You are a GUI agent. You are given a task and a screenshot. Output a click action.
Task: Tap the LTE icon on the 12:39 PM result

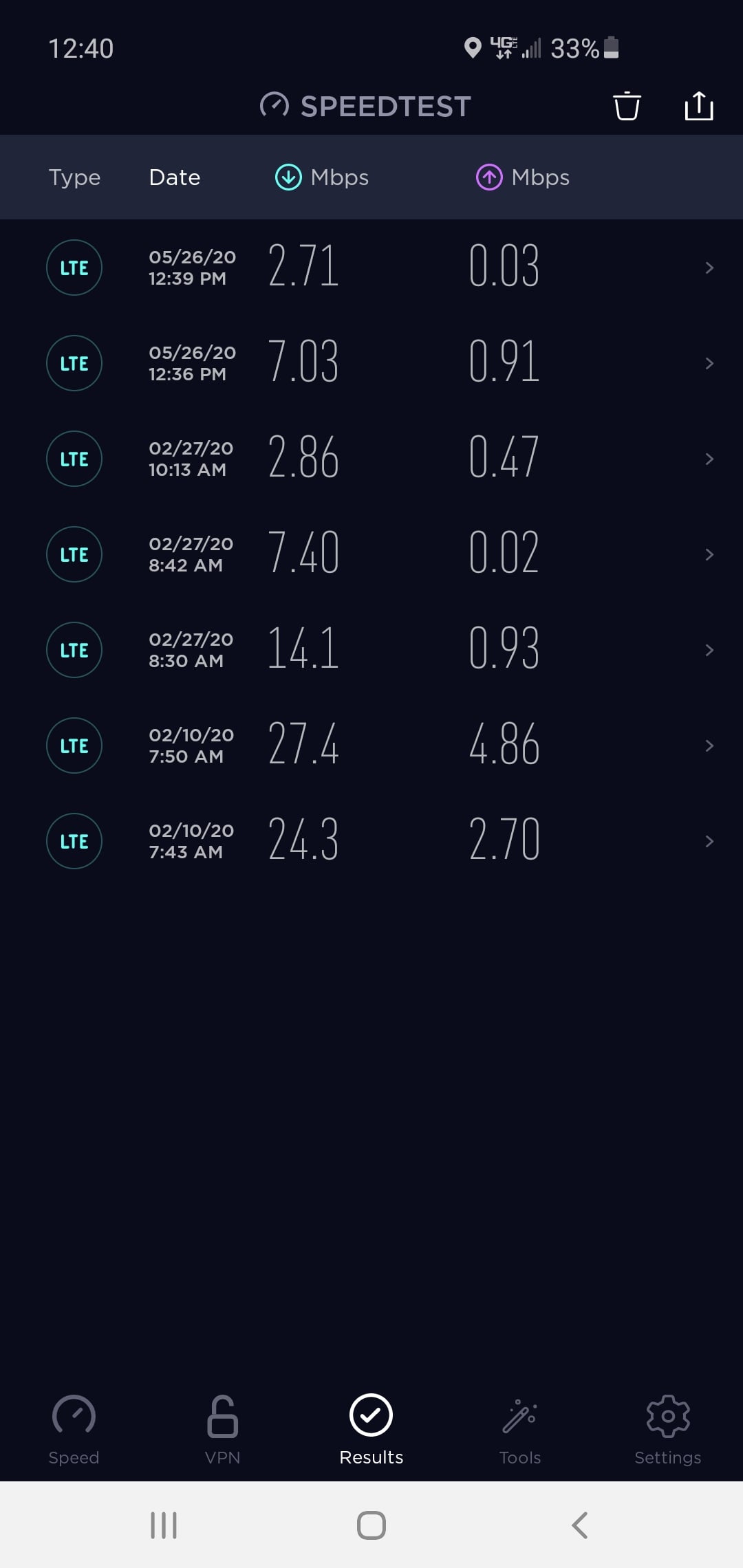pyautogui.click(x=74, y=268)
